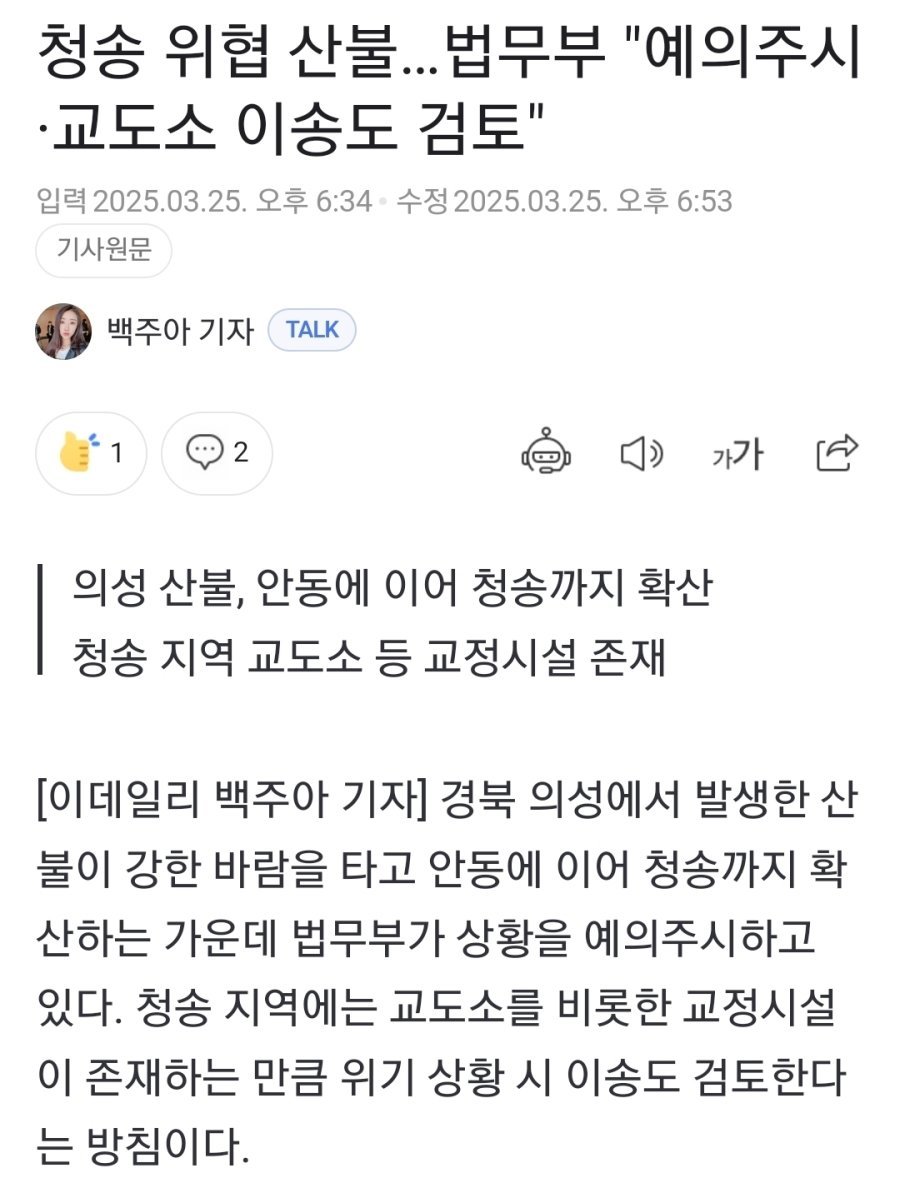The height and width of the screenshot is (1178, 900).
Task: React to the article with thumbs up
Action: coord(90,453)
